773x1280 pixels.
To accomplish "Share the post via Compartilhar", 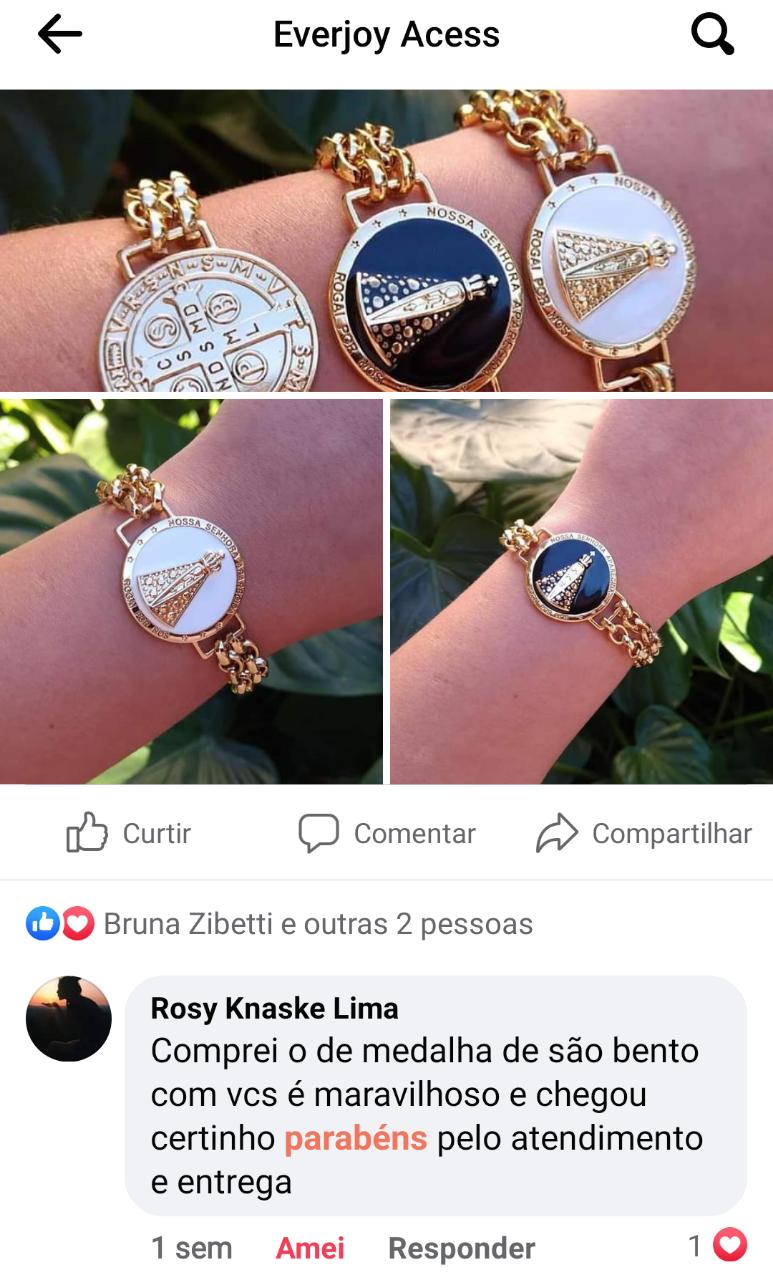I will coord(644,833).
